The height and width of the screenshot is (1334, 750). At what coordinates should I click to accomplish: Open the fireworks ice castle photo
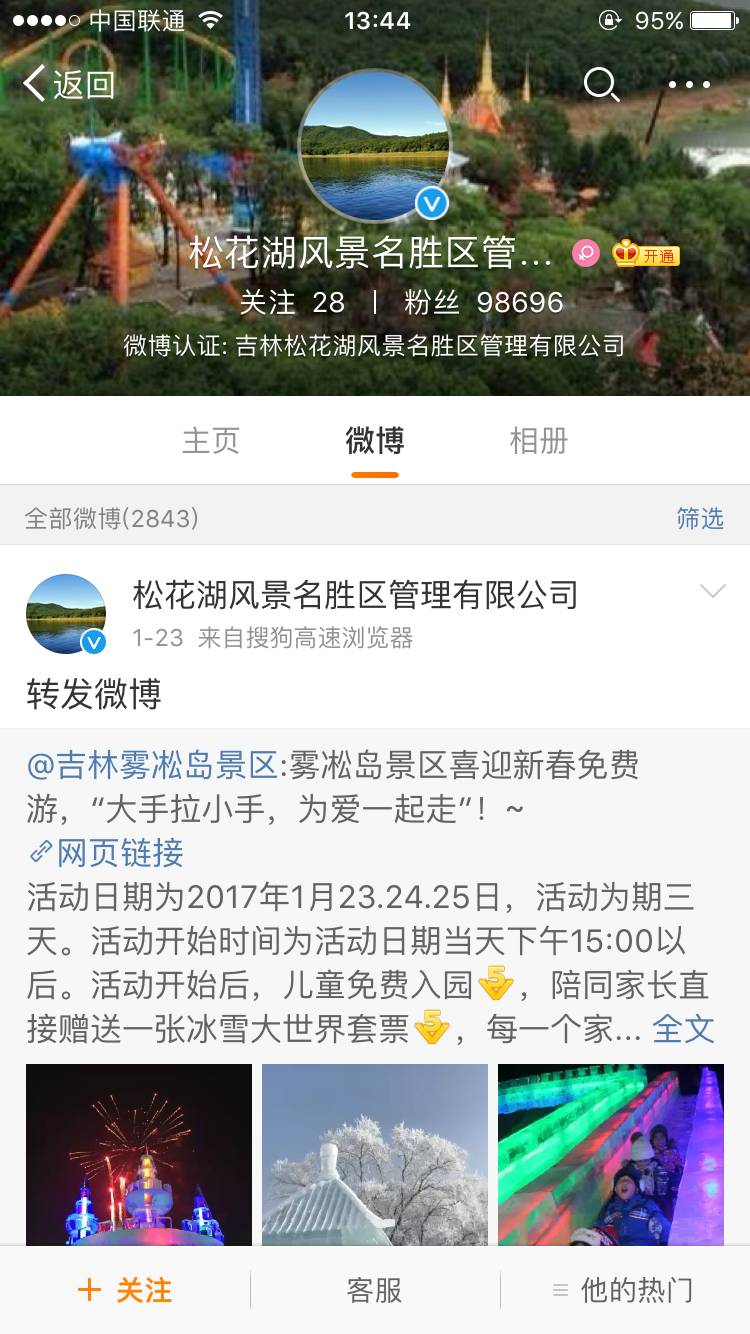[139, 1154]
